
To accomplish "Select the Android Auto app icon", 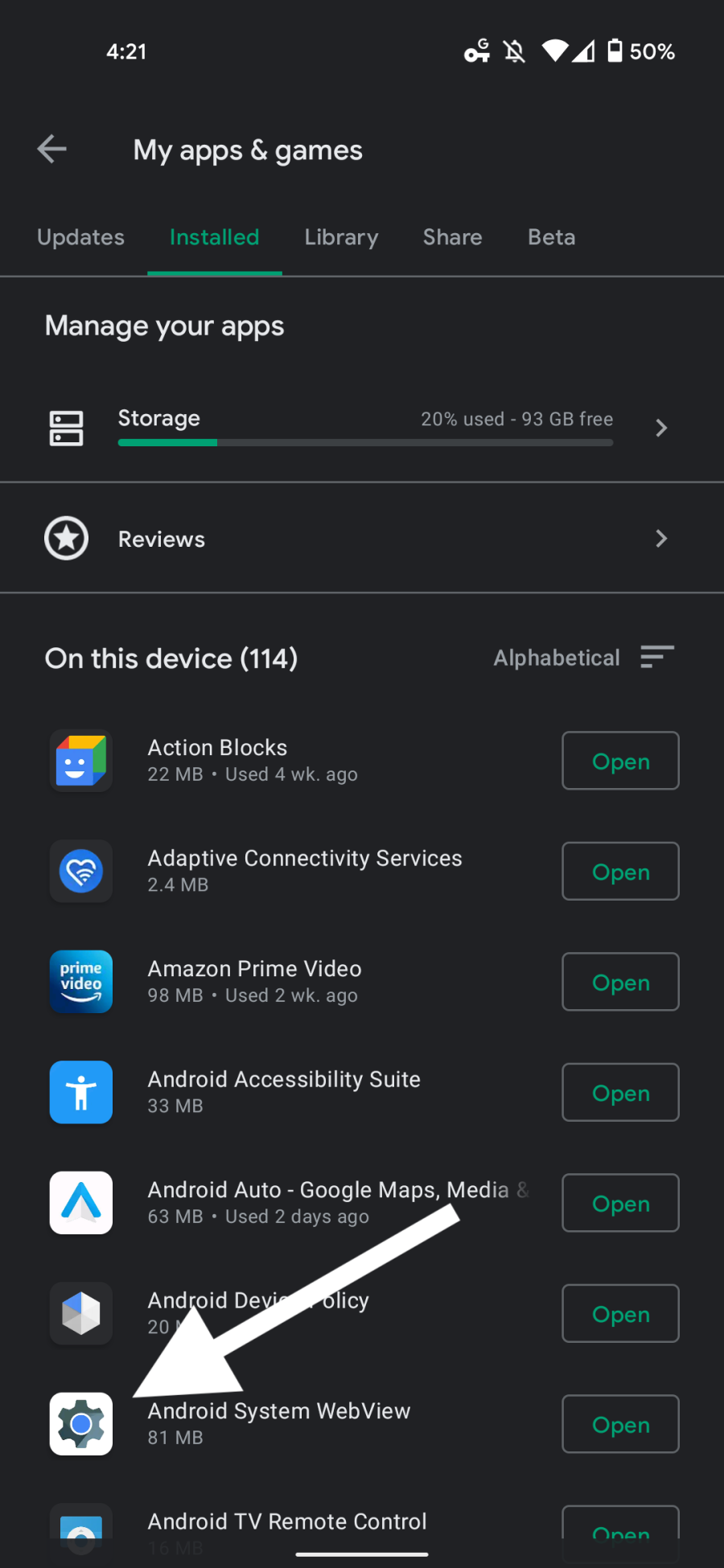I will pos(80,1203).
